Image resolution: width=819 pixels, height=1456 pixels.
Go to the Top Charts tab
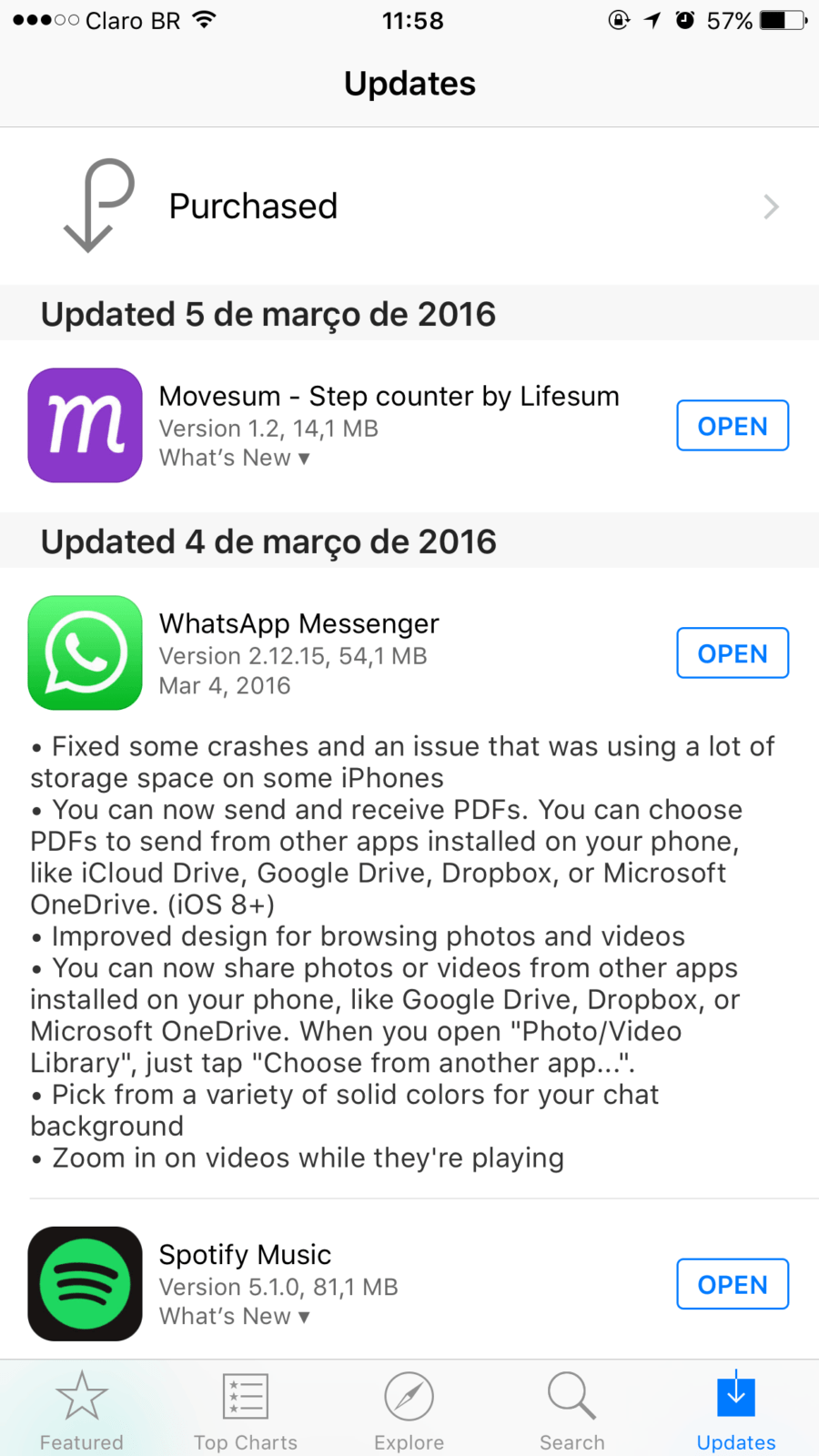246,1410
